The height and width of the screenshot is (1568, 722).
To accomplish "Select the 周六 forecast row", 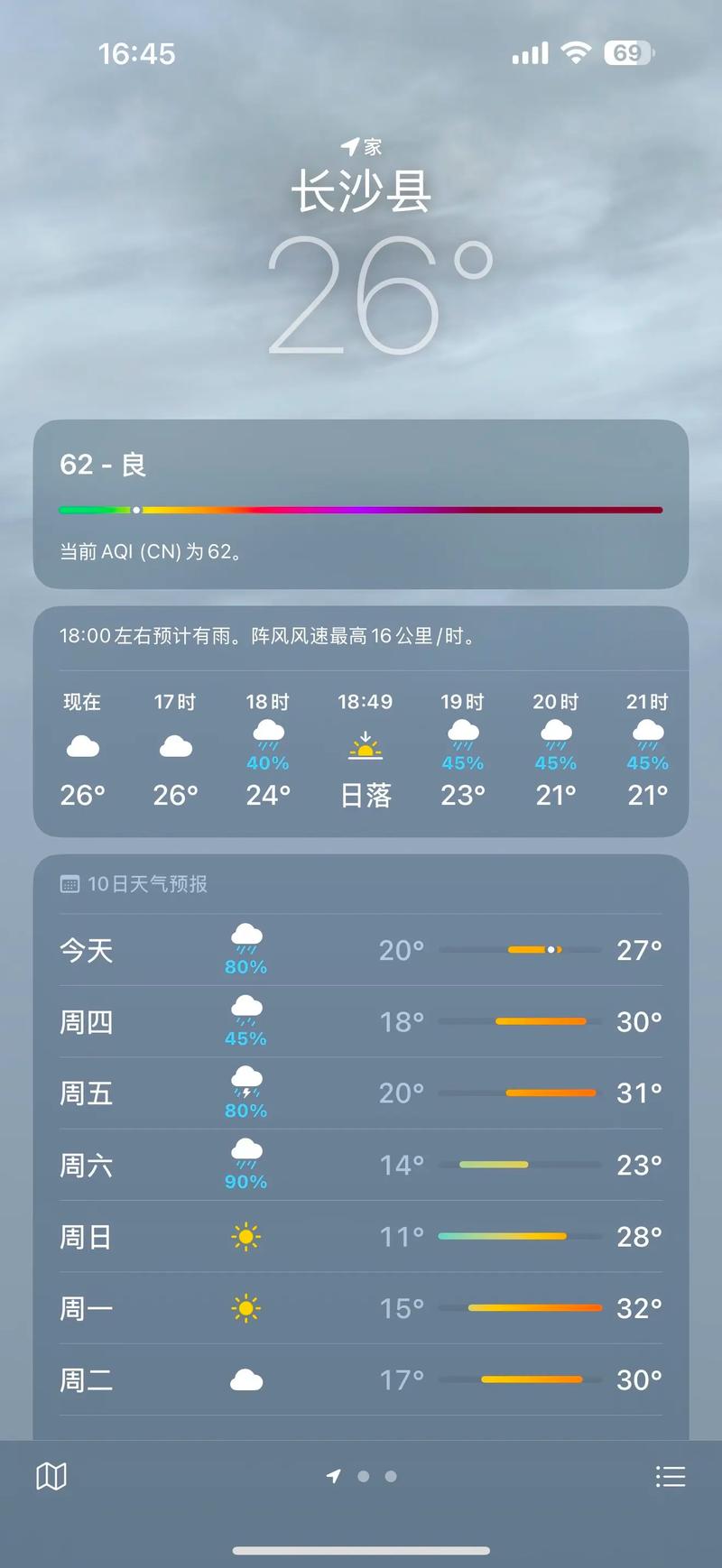I will (361, 1165).
